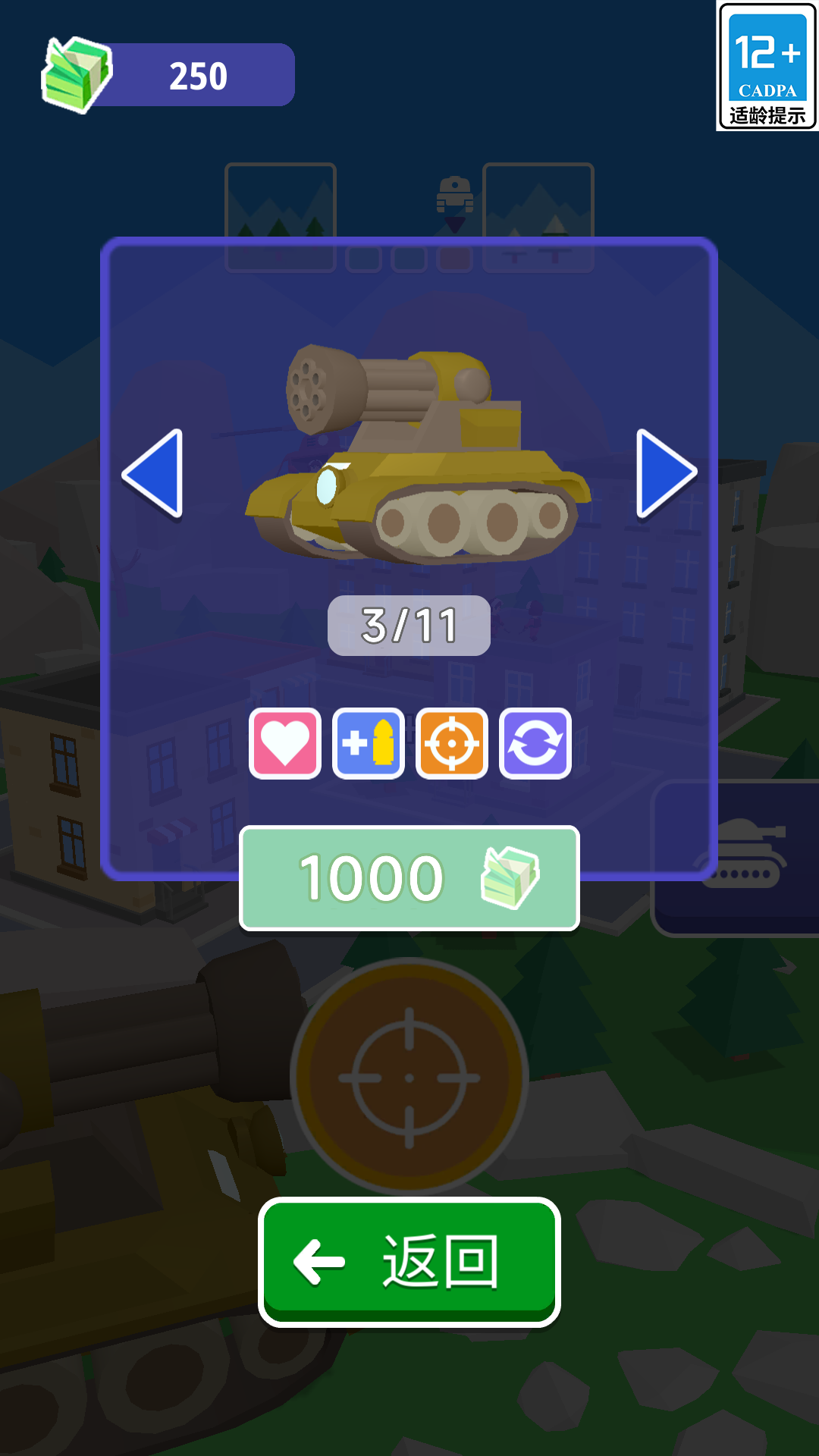Show the next tank with right arrow
The image size is (819, 1456).
664,474
